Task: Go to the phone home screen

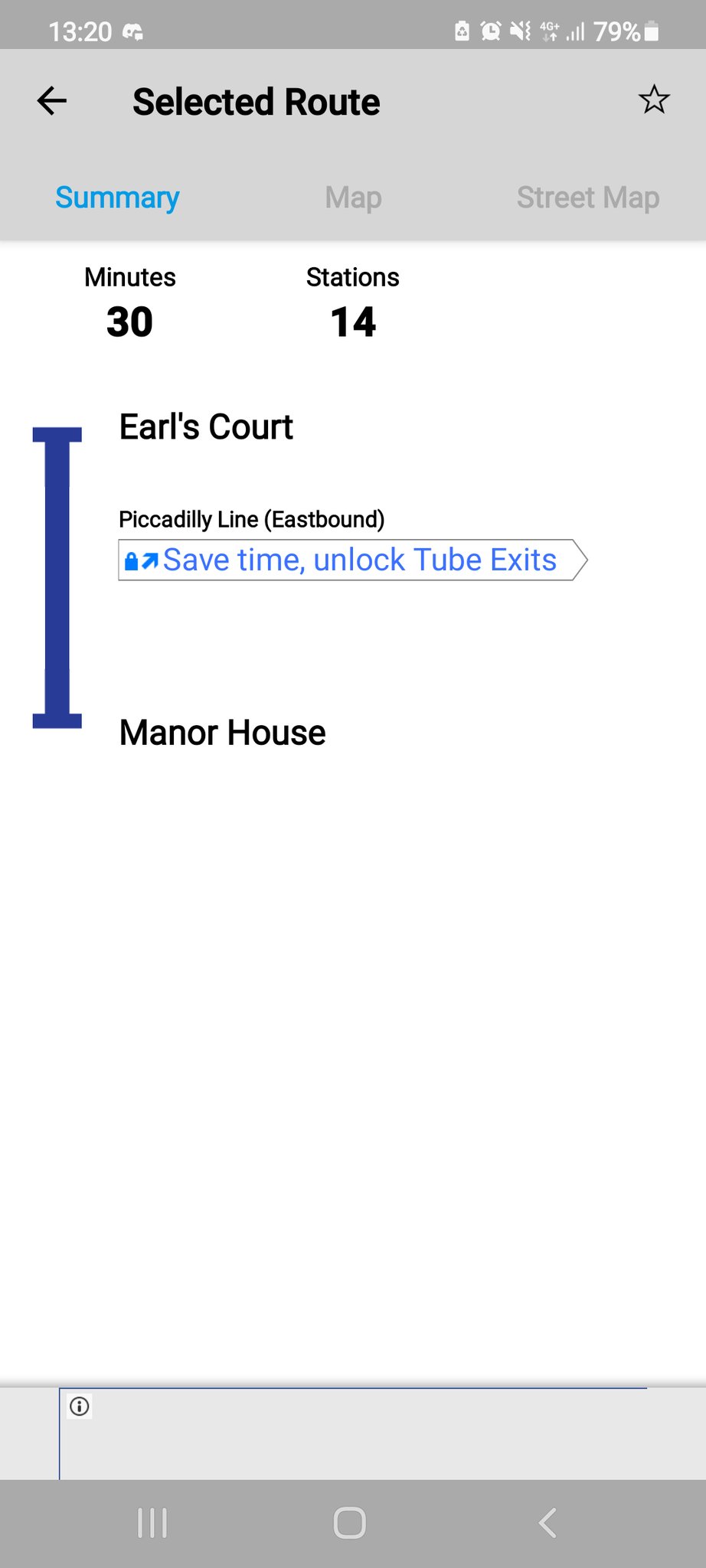Action: point(350,1523)
